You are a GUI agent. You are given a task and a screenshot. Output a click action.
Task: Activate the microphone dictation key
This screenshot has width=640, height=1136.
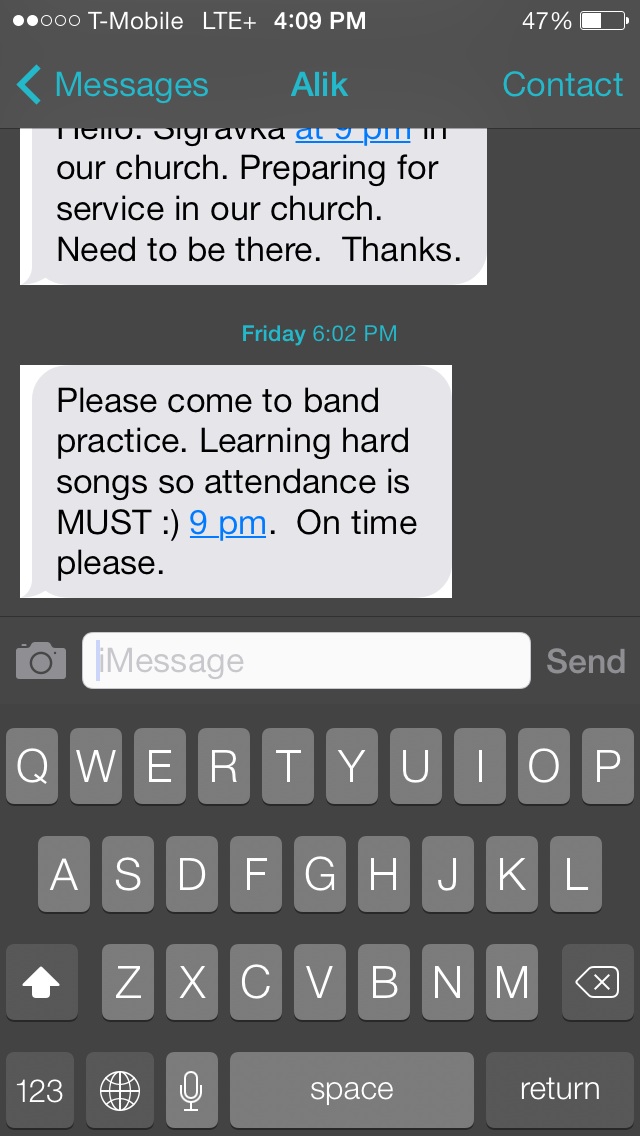pos(191,1089)
